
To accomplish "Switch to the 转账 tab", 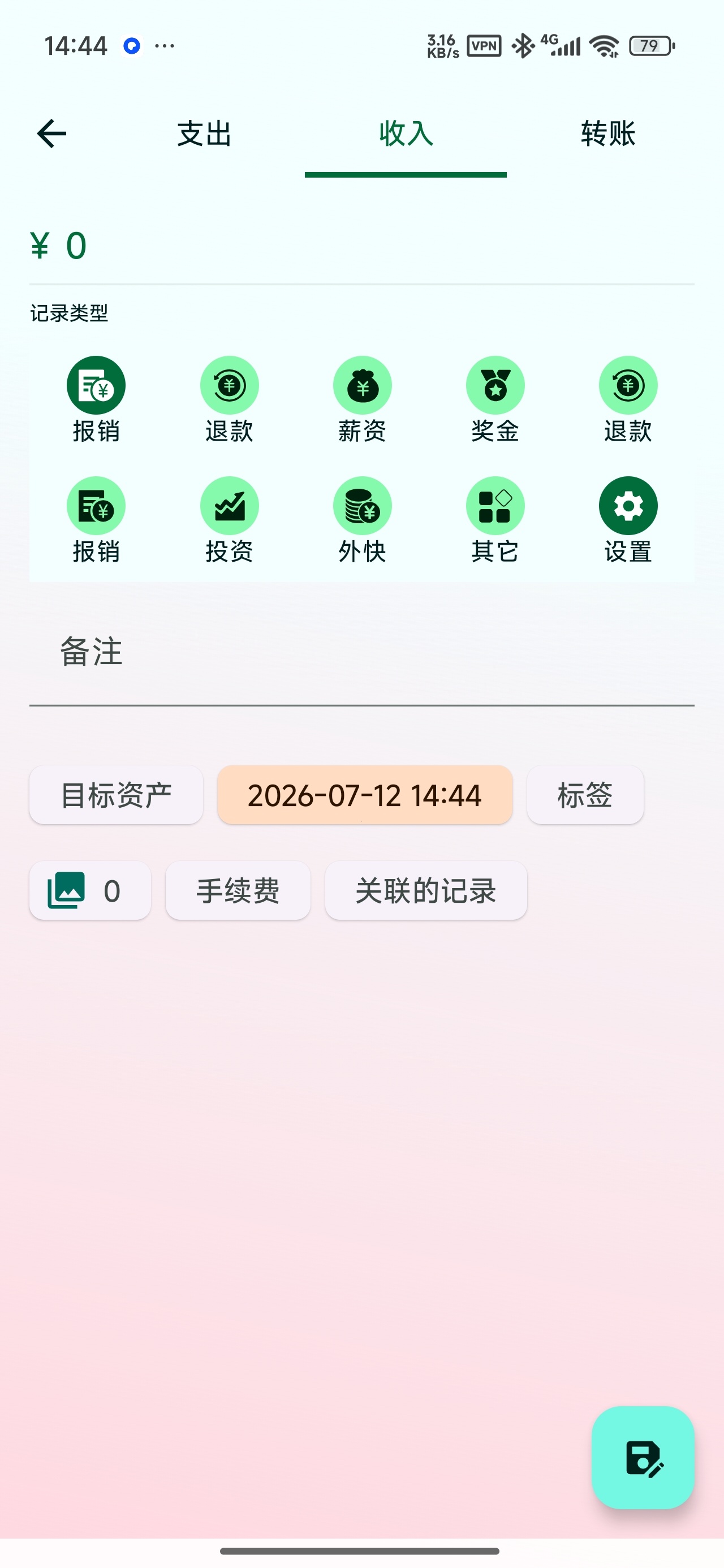I will point(607,134).
